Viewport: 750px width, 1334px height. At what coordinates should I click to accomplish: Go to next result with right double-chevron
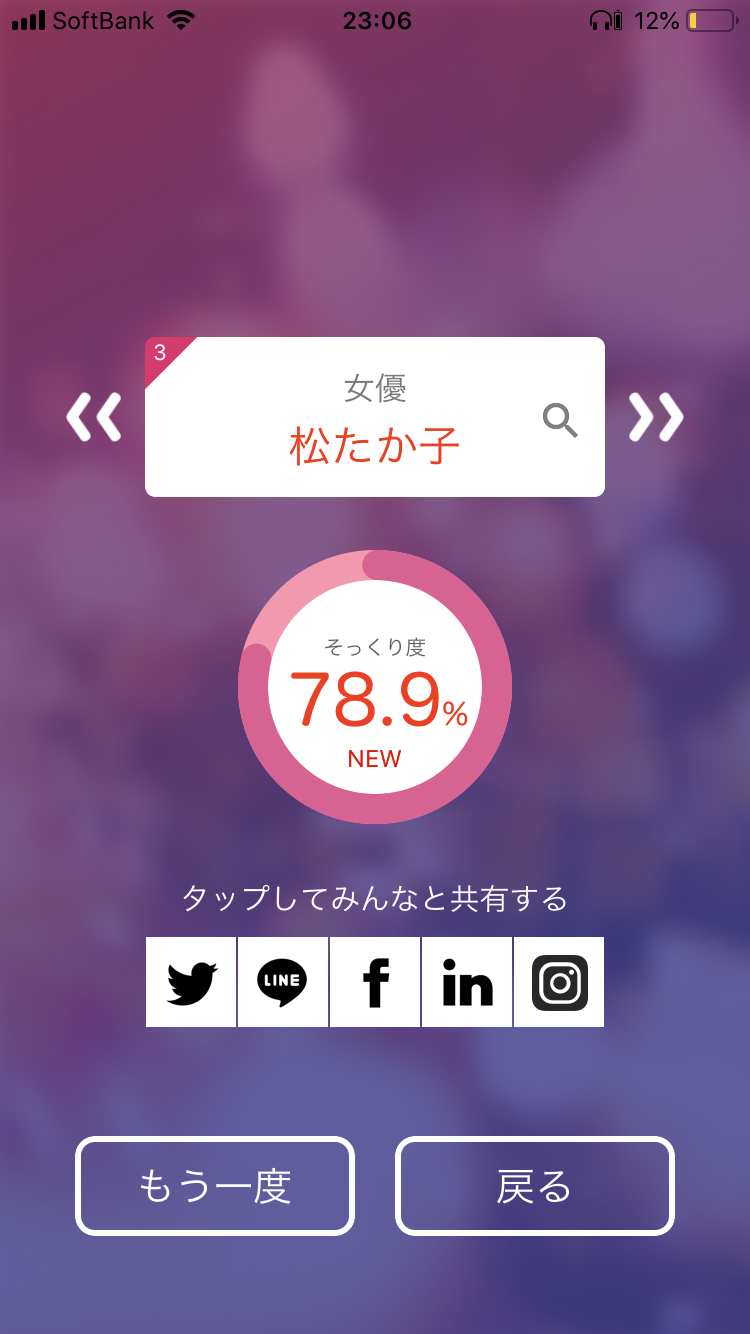658,418
